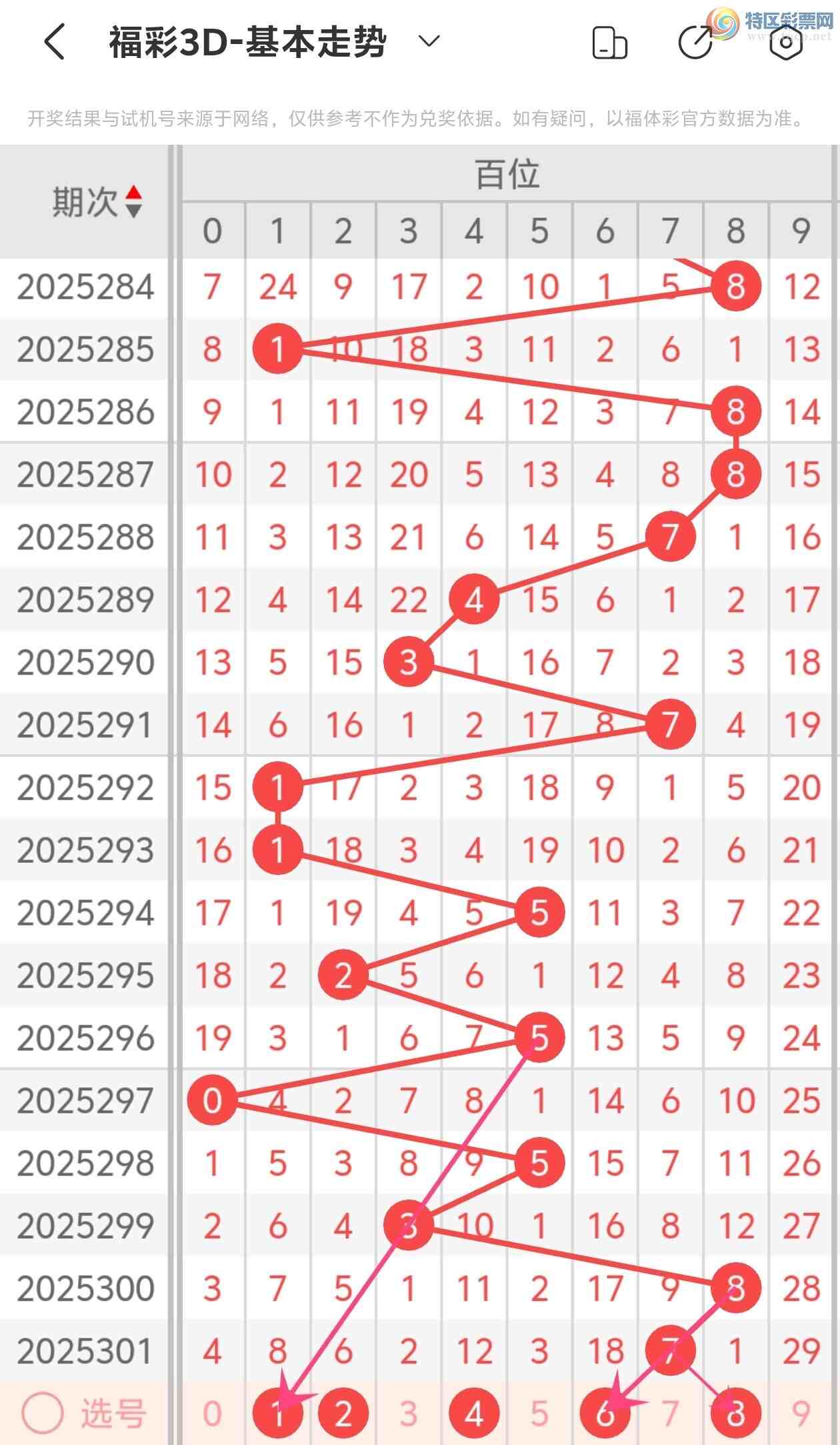Viewport: 840px width, 1445px height.
Task: Select number 3 in the 选号 row
Action: coord(408,1414)
